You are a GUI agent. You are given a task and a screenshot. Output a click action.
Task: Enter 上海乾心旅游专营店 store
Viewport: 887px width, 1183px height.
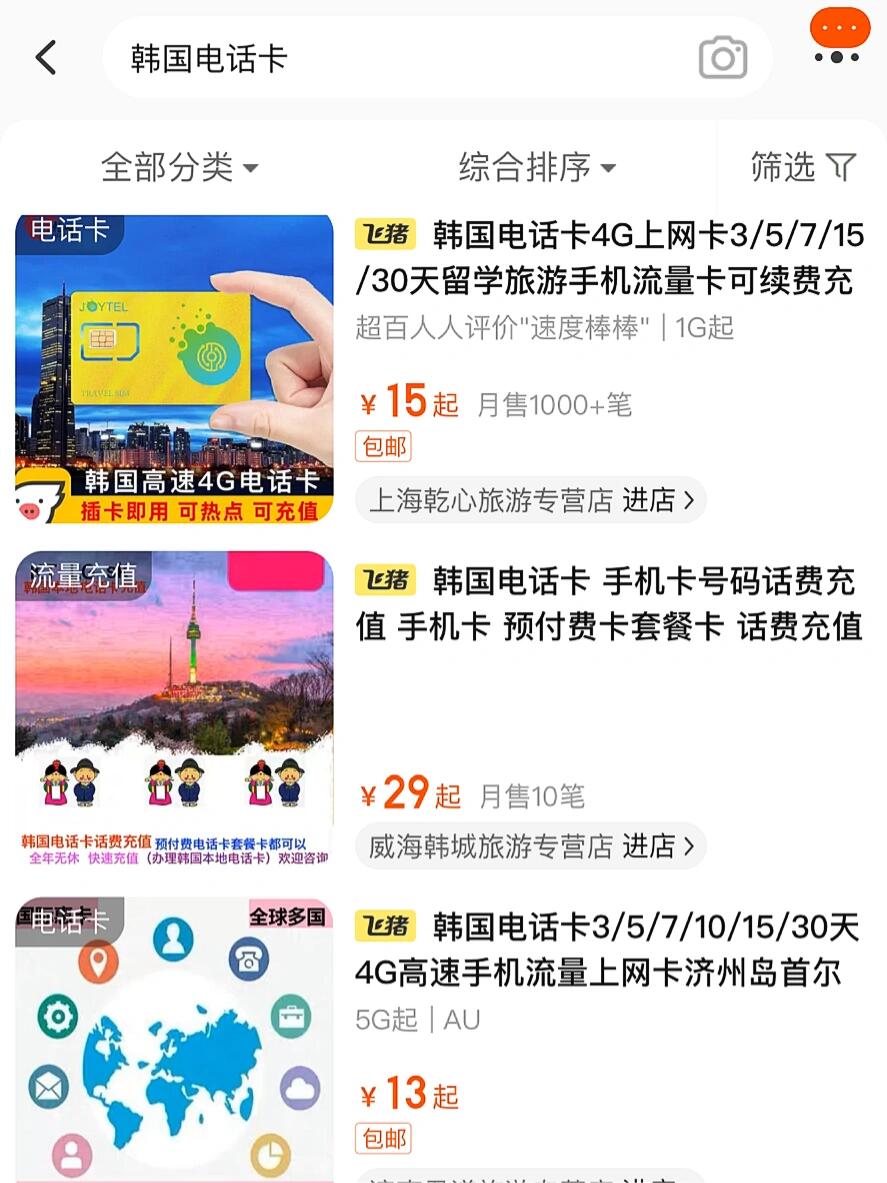531,500
